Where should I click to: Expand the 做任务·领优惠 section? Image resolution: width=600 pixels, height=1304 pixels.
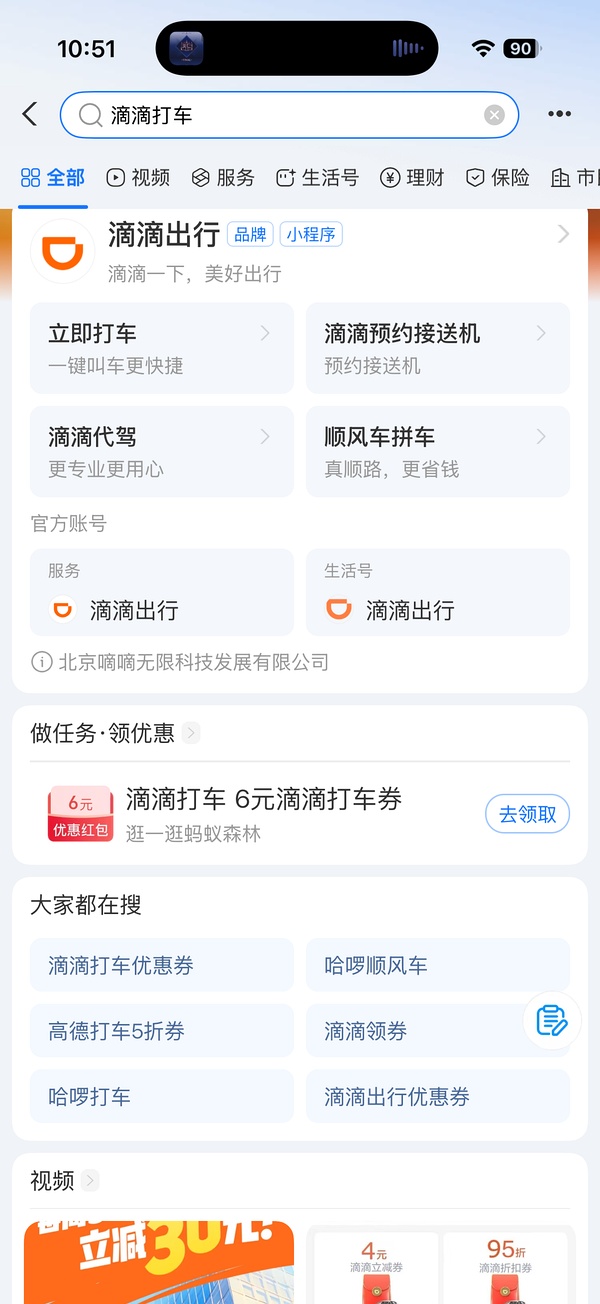click(115, 733)
